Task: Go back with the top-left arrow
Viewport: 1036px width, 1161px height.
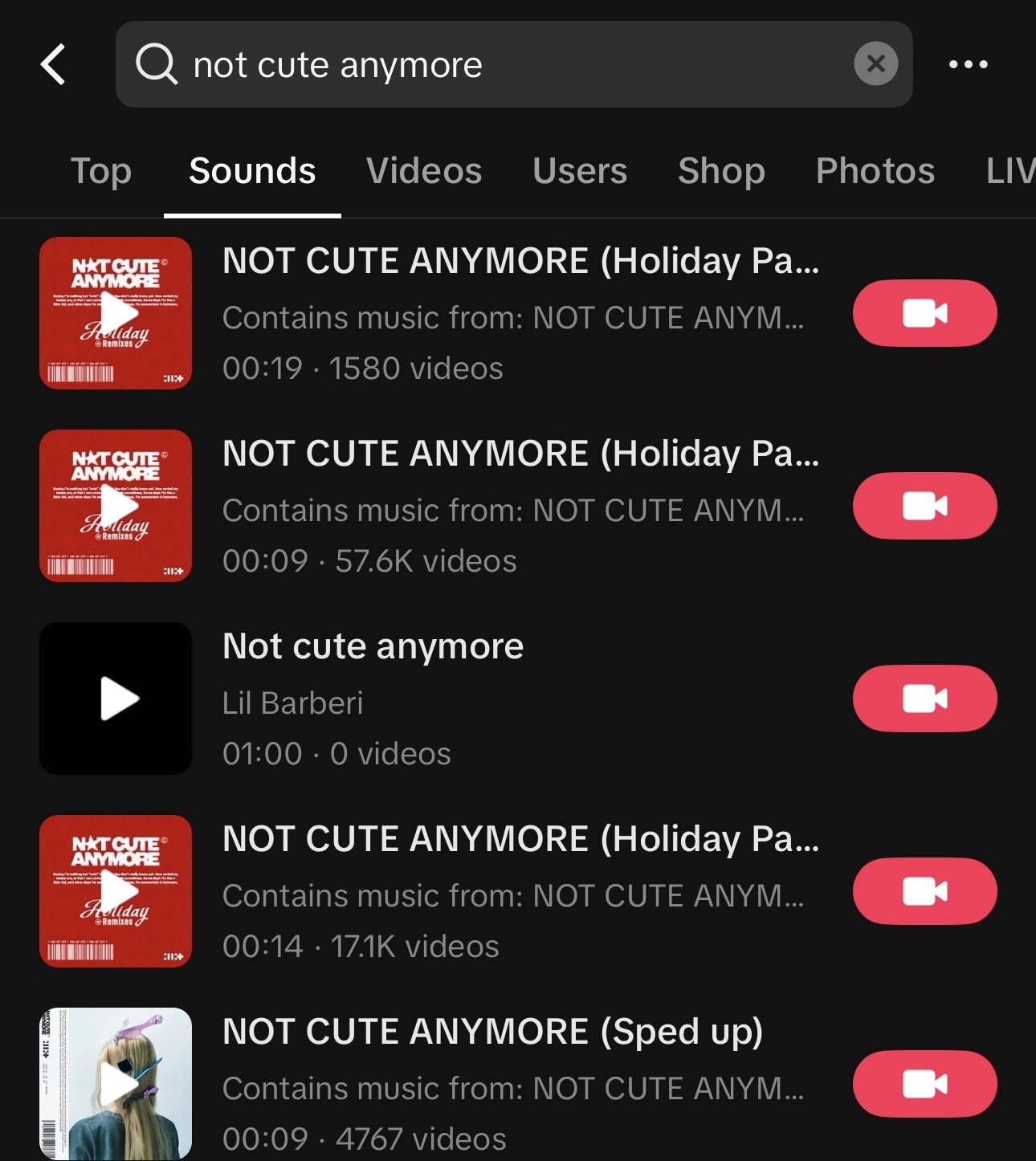Action: click(x=53, y=64)
